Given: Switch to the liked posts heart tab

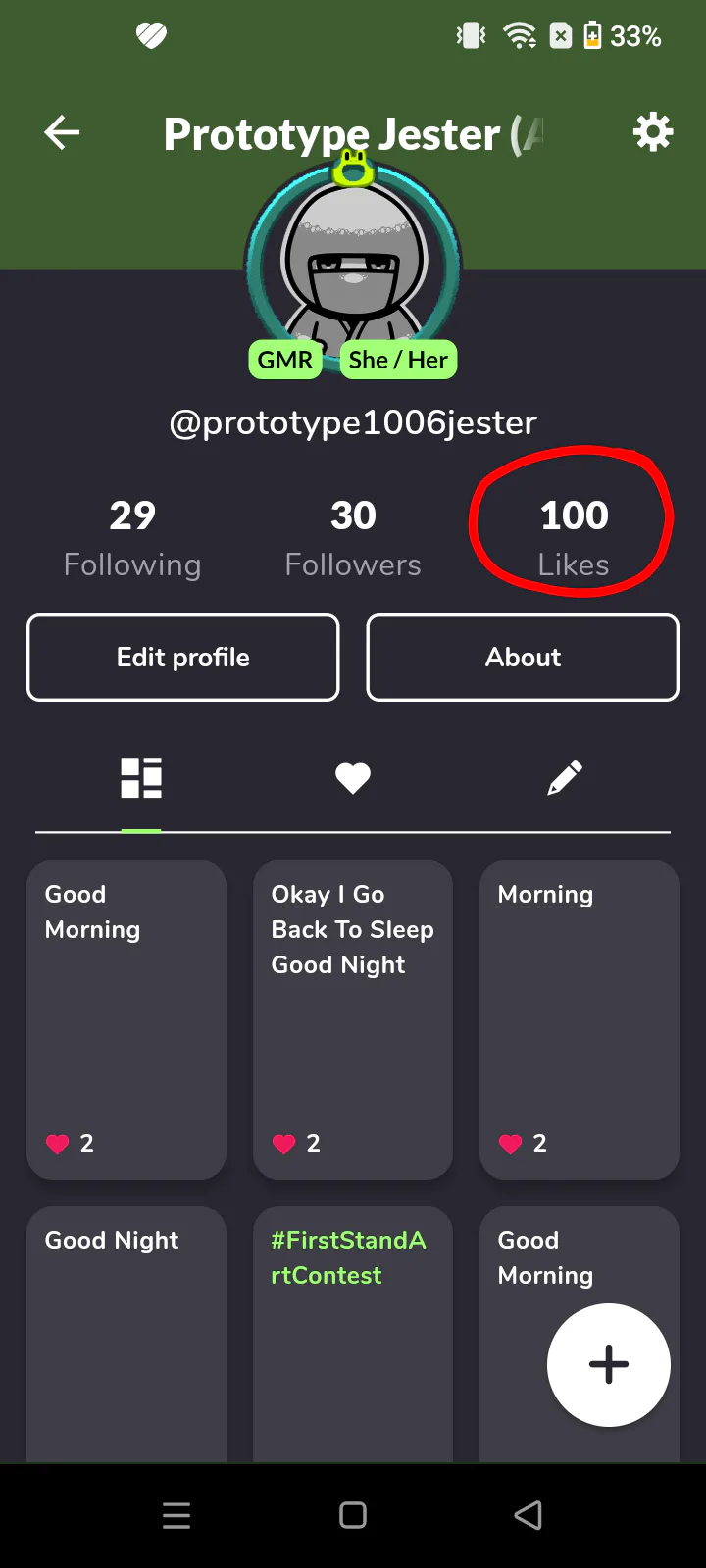Looking at the screenshot, I should tap(353, 779).
